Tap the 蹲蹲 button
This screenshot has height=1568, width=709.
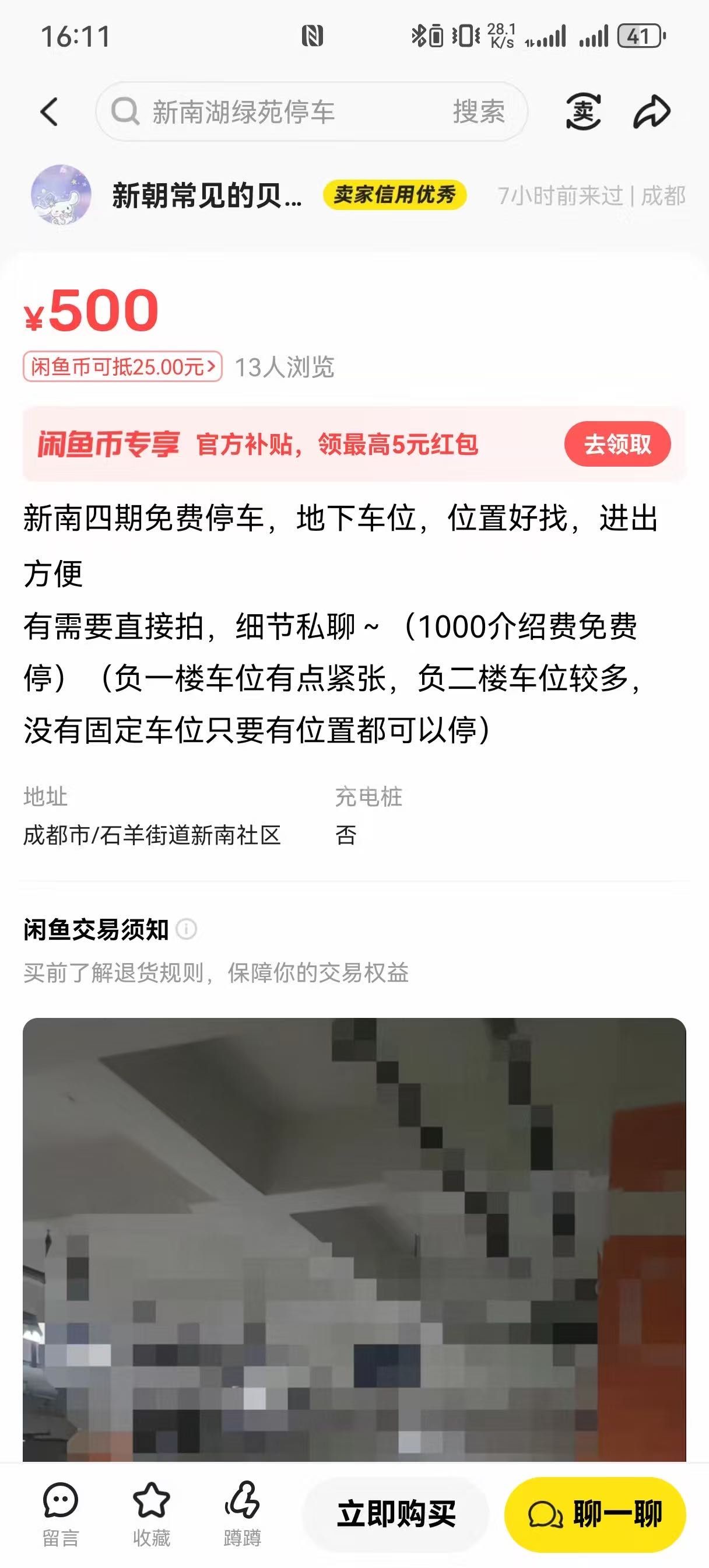(242, 1513)
